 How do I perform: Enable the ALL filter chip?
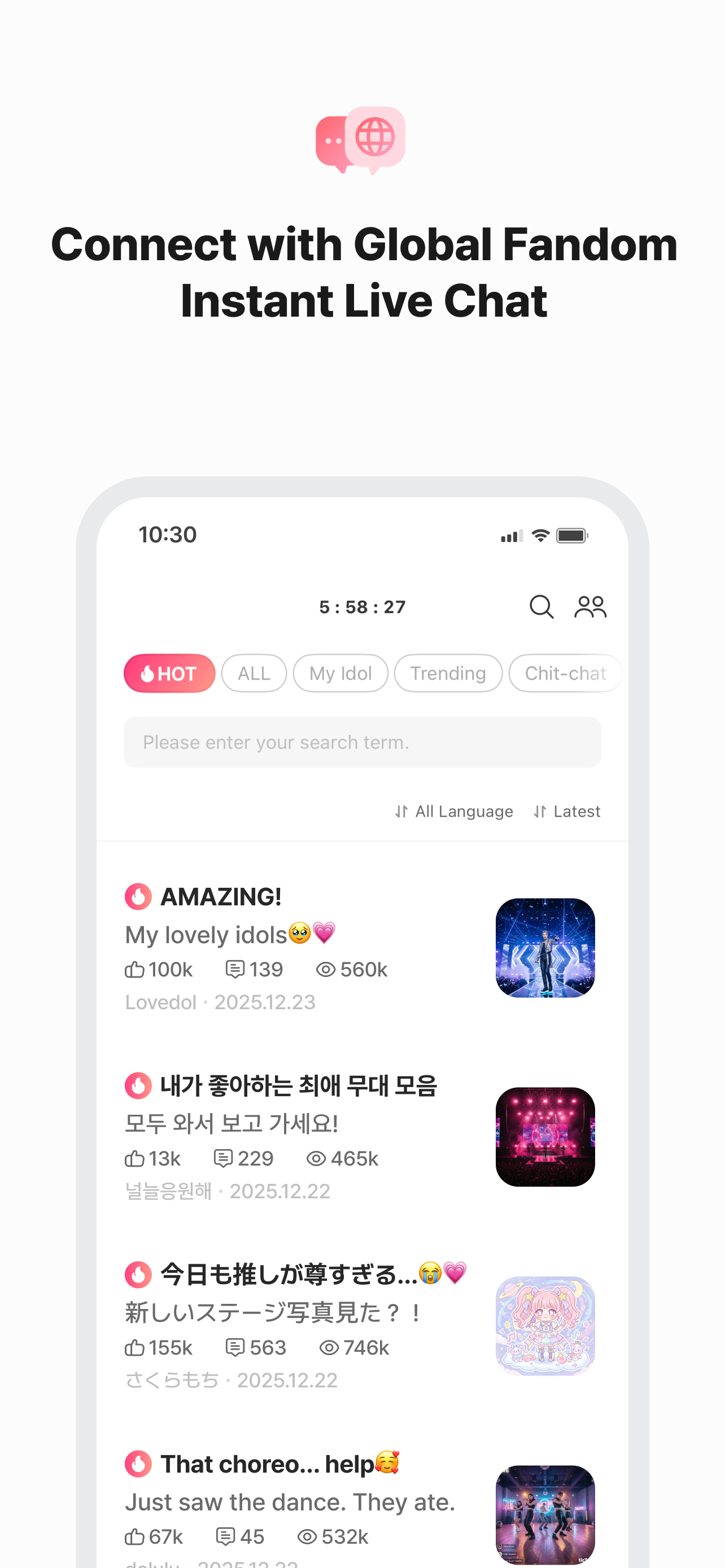pos(254,673)
